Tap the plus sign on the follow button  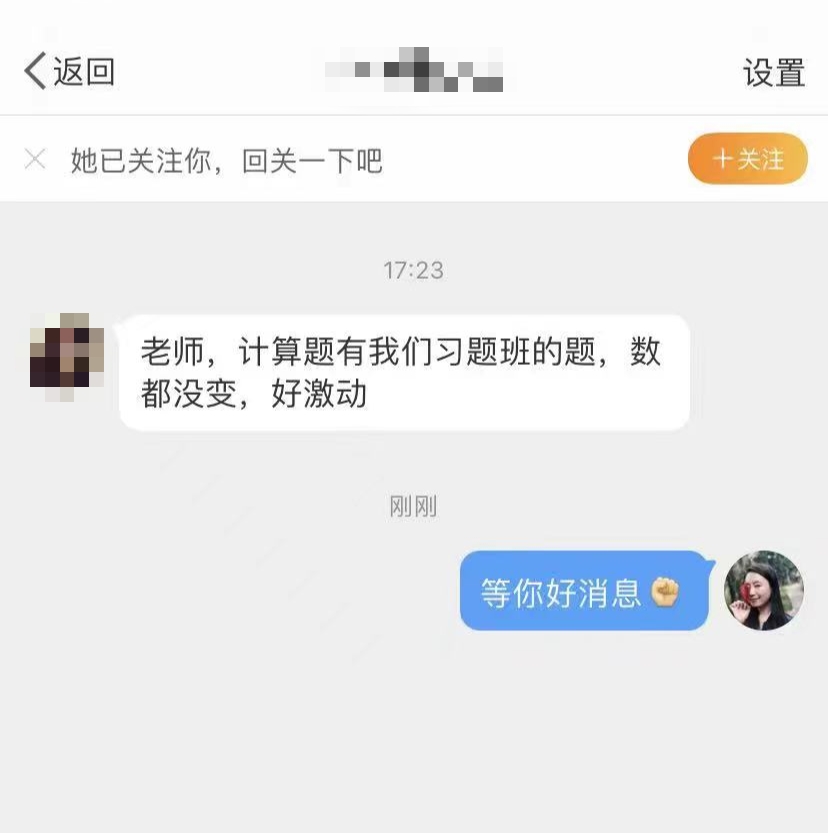[x=721, y=158]
